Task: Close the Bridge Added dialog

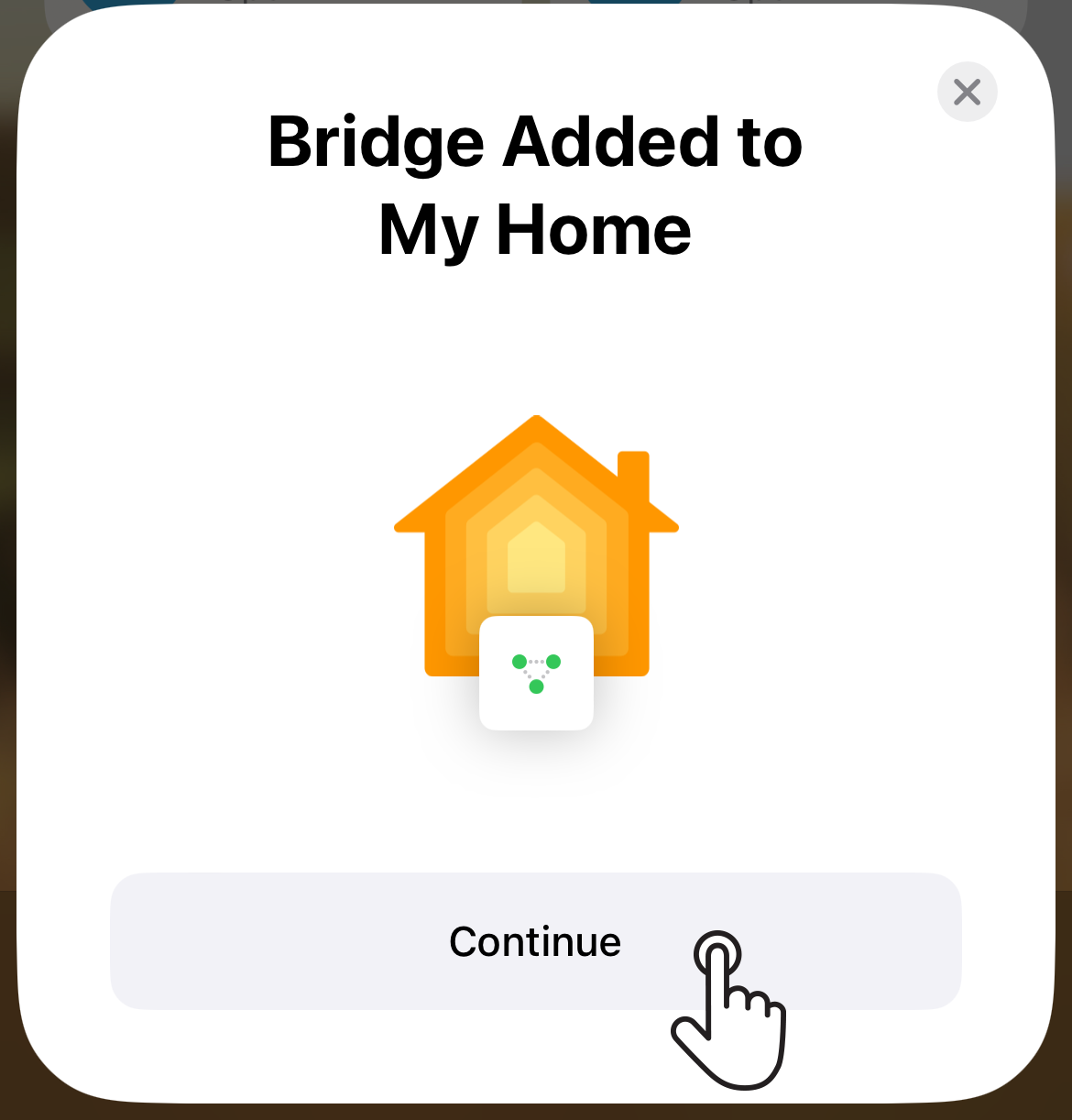Action: 967,92
